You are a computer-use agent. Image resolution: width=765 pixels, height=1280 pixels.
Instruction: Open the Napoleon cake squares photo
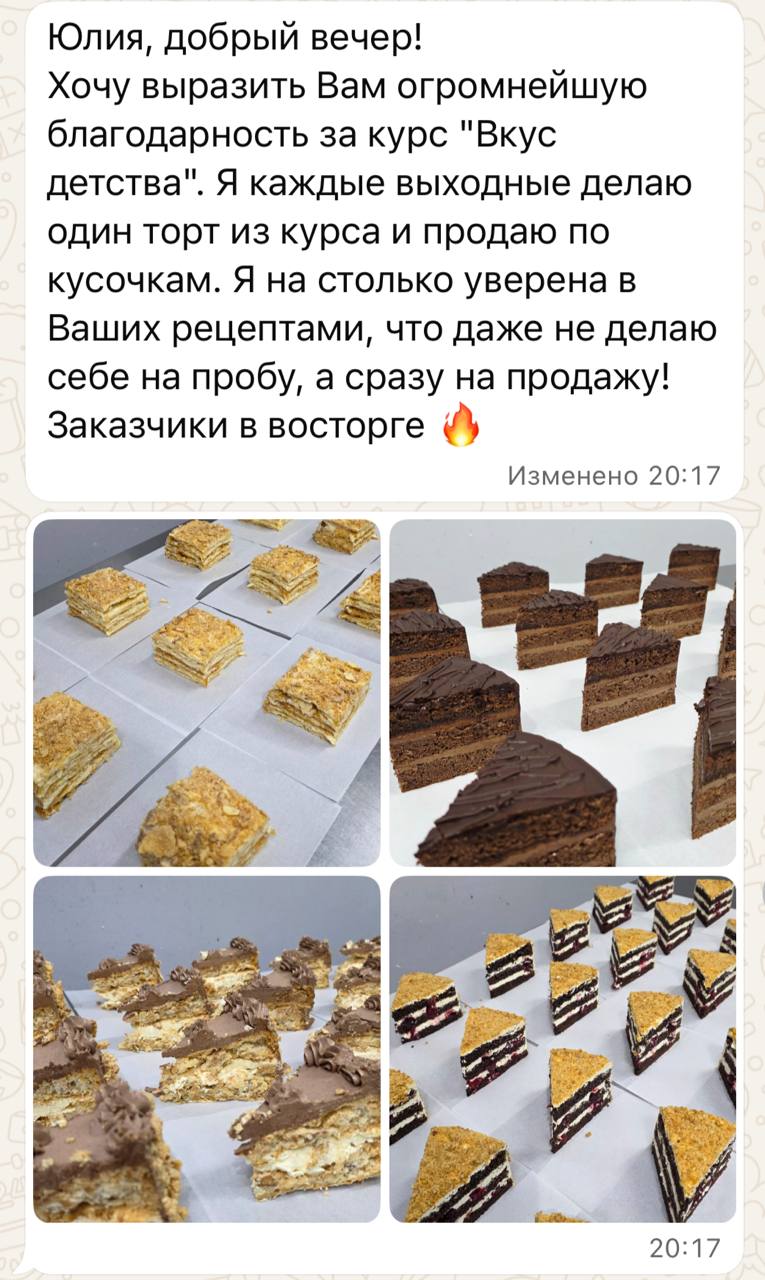pyautogui.click(x=207, y=692)
